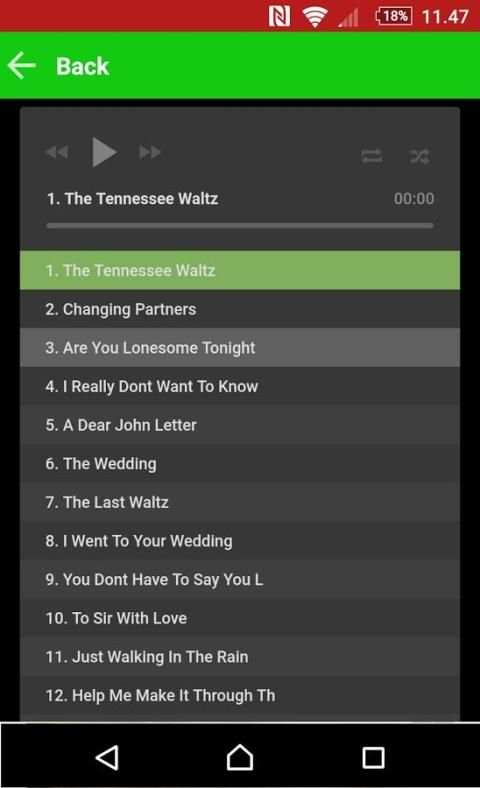This screenshot has height=788, width=480.
Task: Play I Went To Your Wedding
Action: coord(240,541)
